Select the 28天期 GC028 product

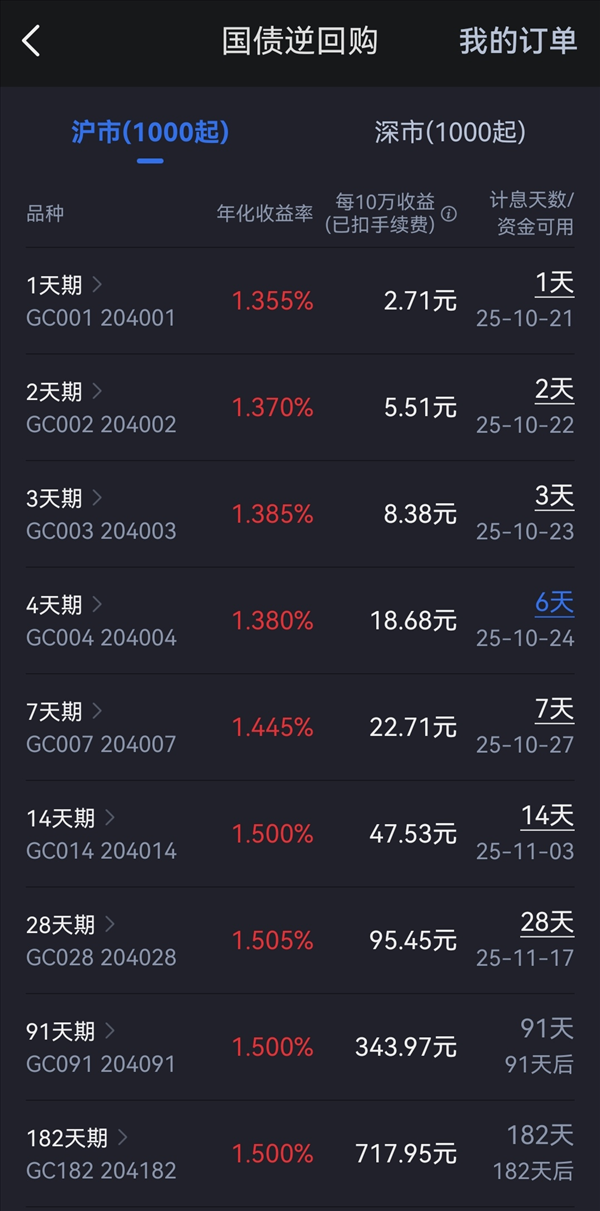coord(100,941)
